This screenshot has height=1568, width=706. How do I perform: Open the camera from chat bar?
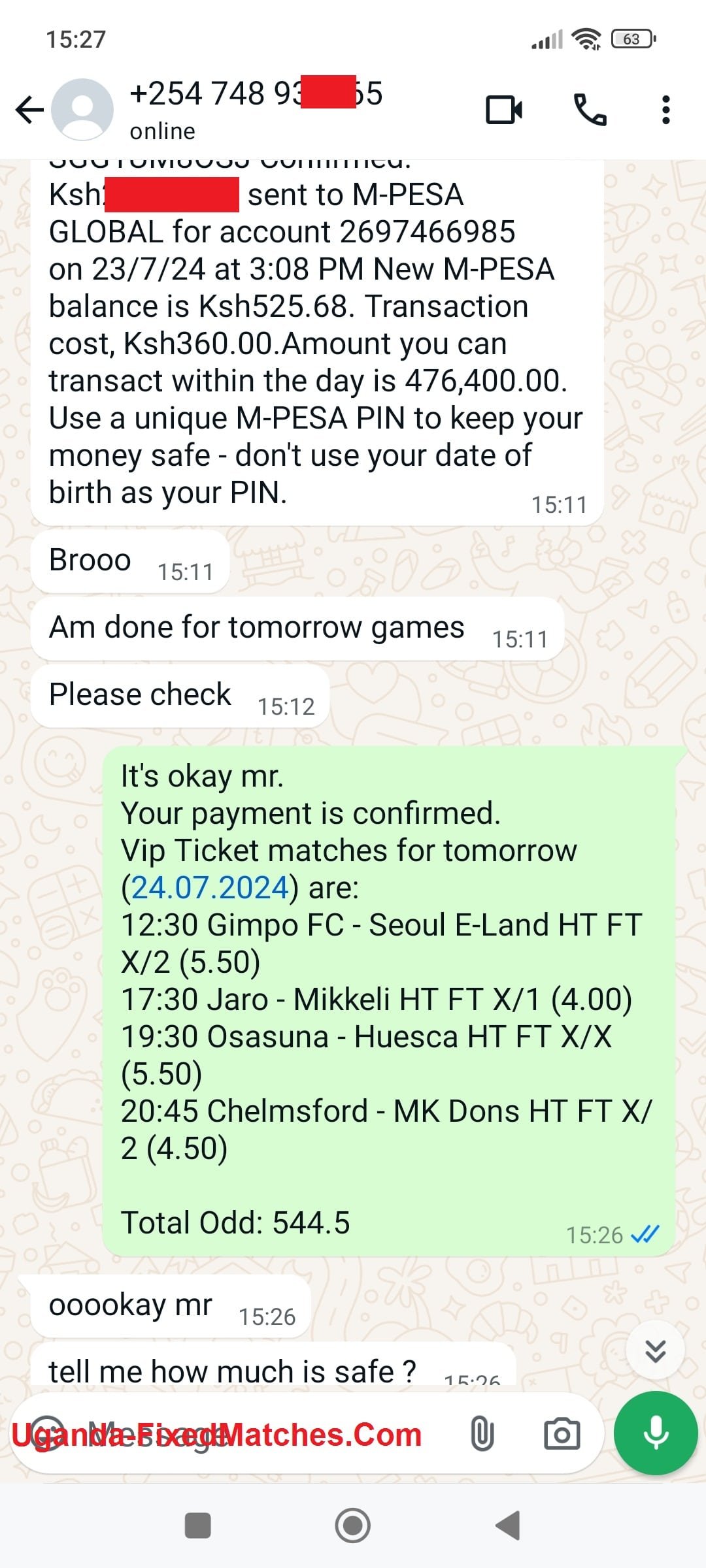click(x=562, y=1435)
